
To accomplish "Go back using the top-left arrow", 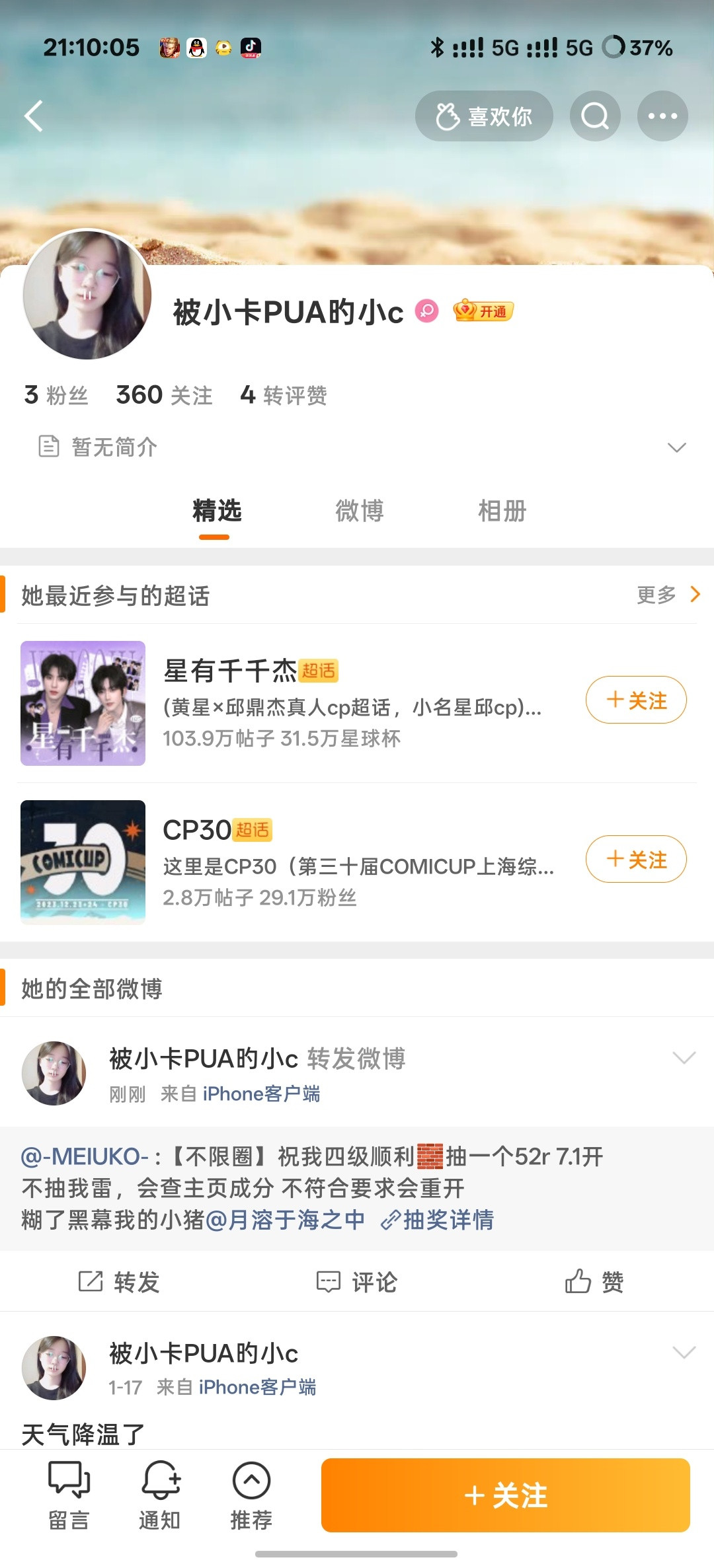I will pyautogui.click(x=34, y=116).
